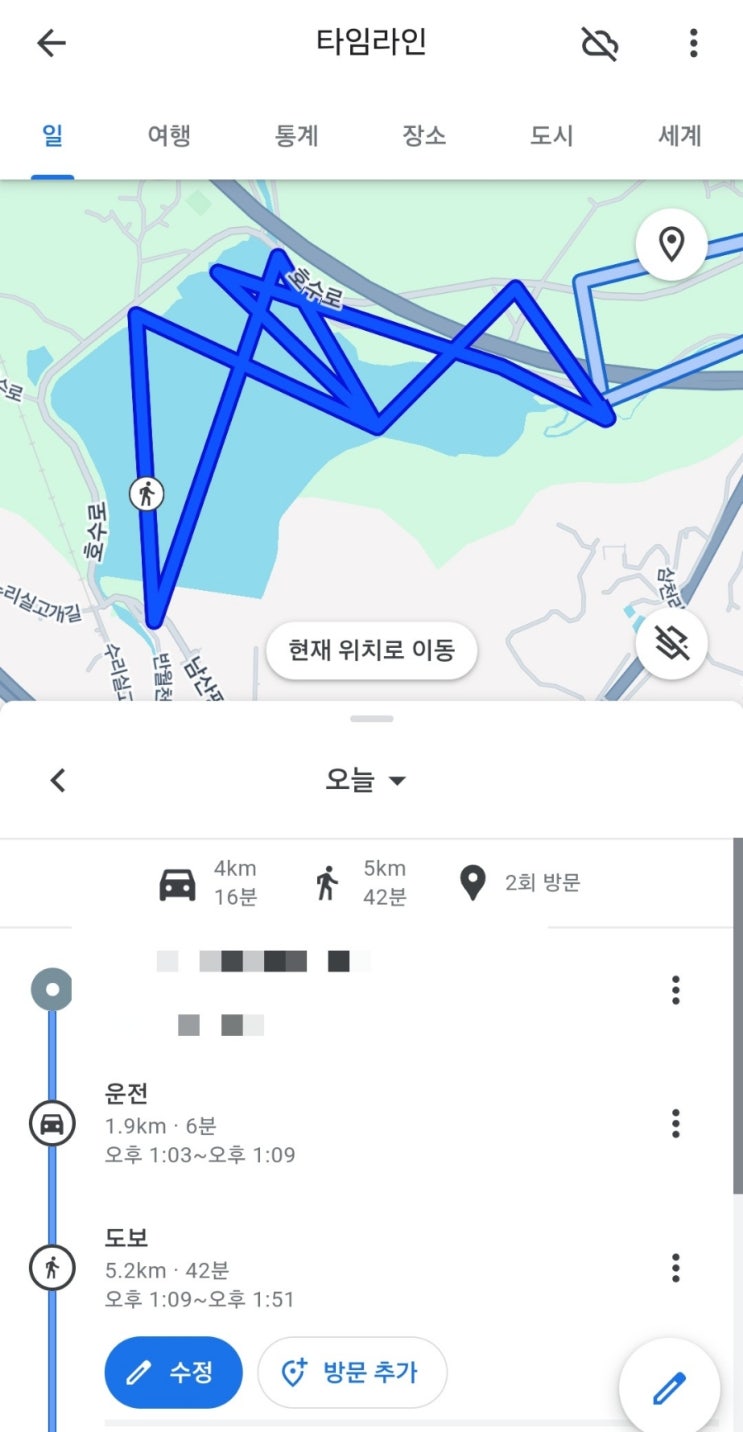The height and width of the screenshot is (1432, 743).
Task: Open the top-right overflow menu
Action: pos(693,43)
